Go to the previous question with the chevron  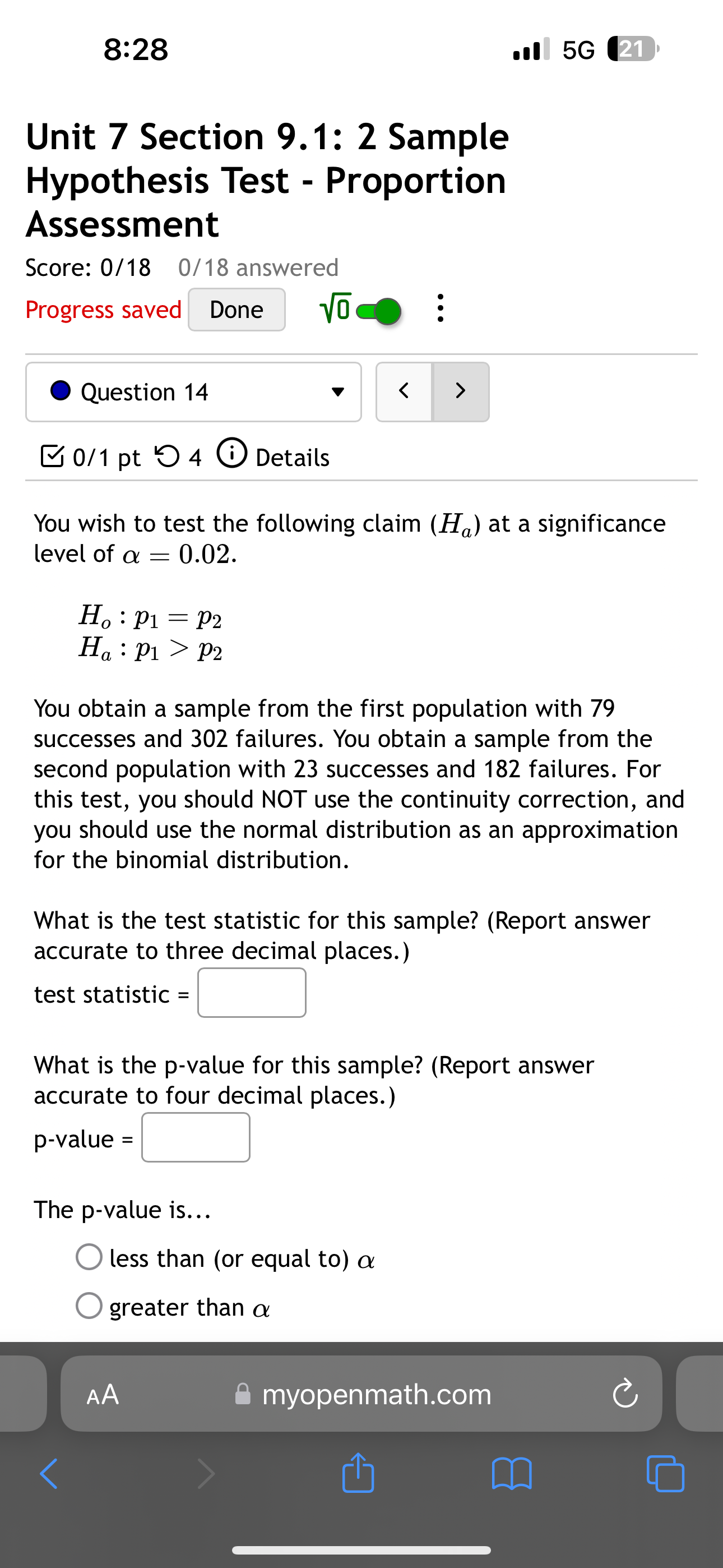(404, 391)
